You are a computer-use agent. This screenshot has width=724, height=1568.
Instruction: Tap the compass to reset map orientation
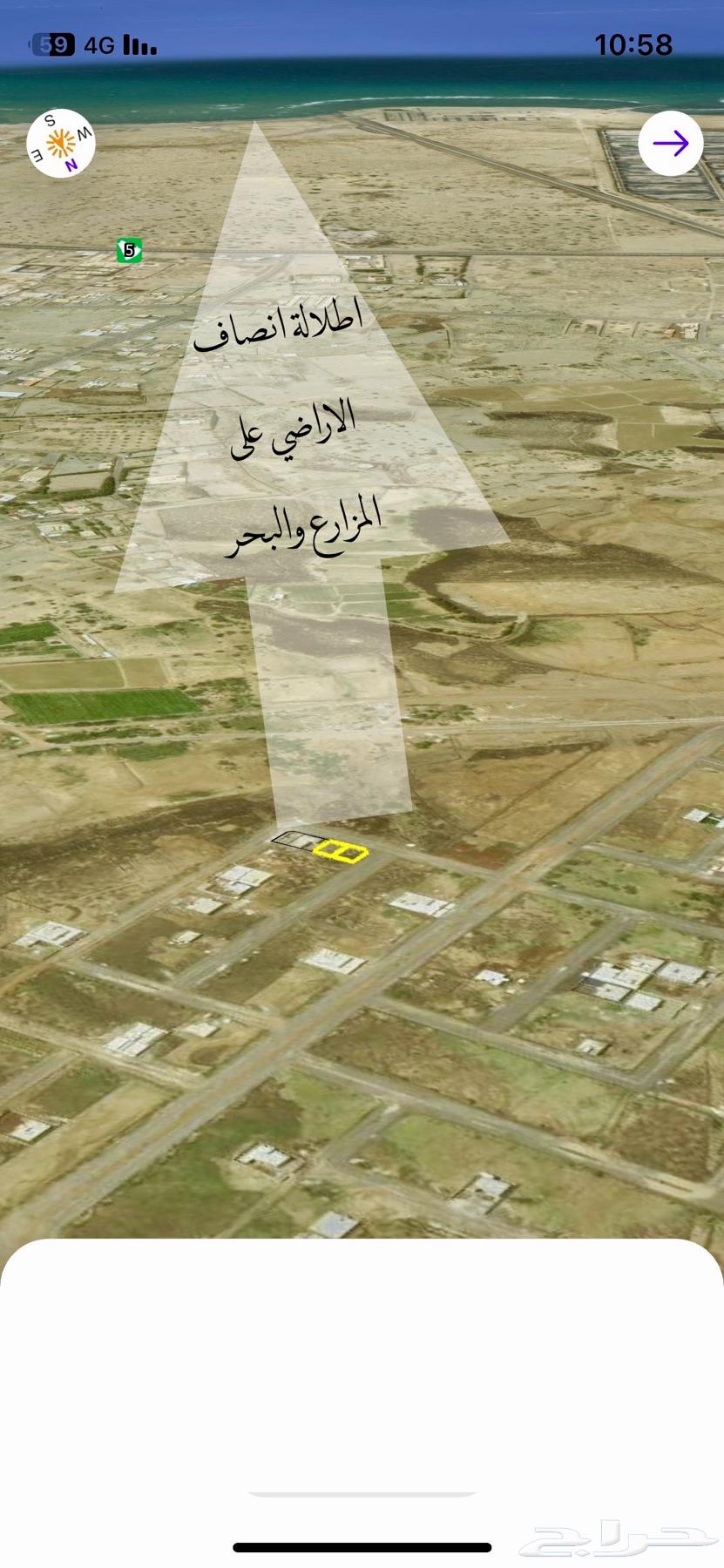61,144
